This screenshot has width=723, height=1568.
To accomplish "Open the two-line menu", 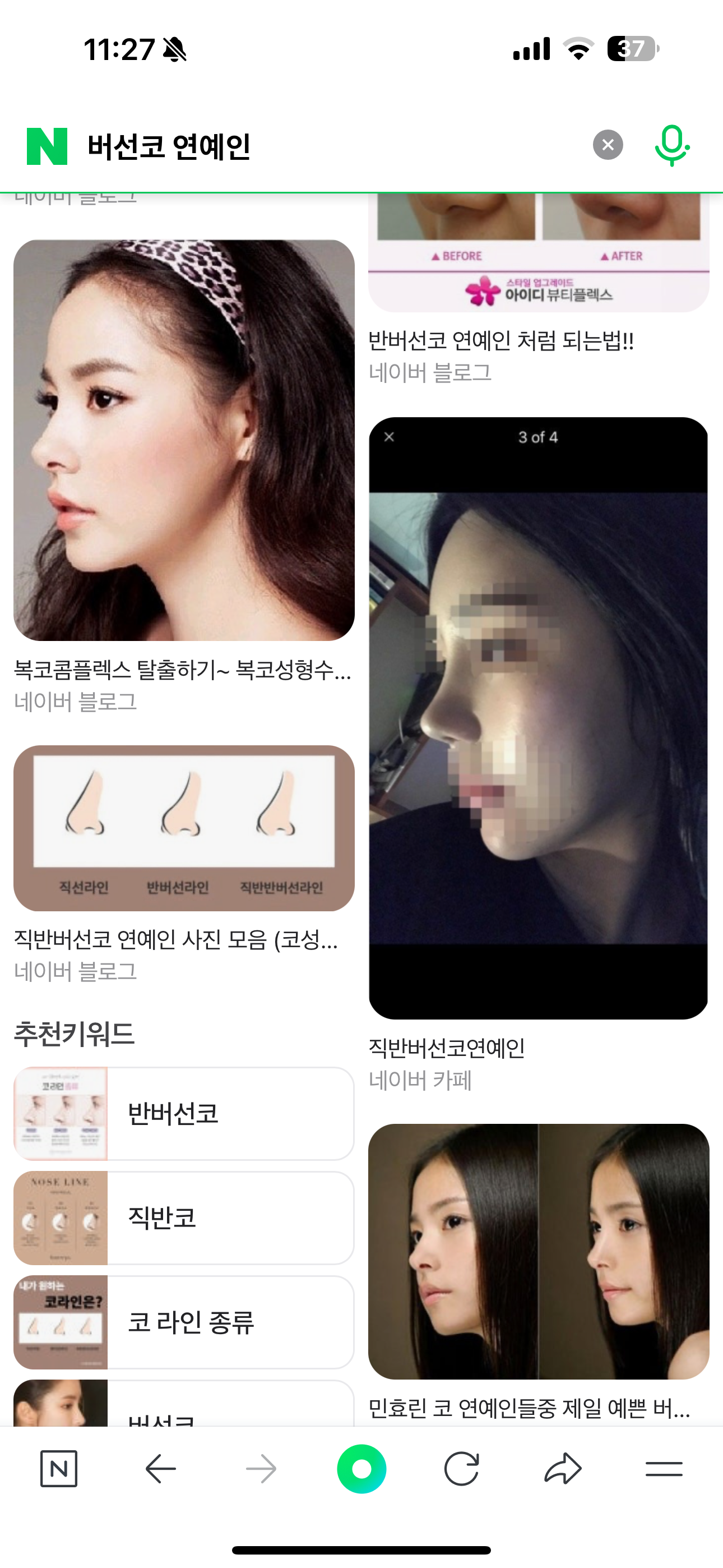I will point(664,1469).
